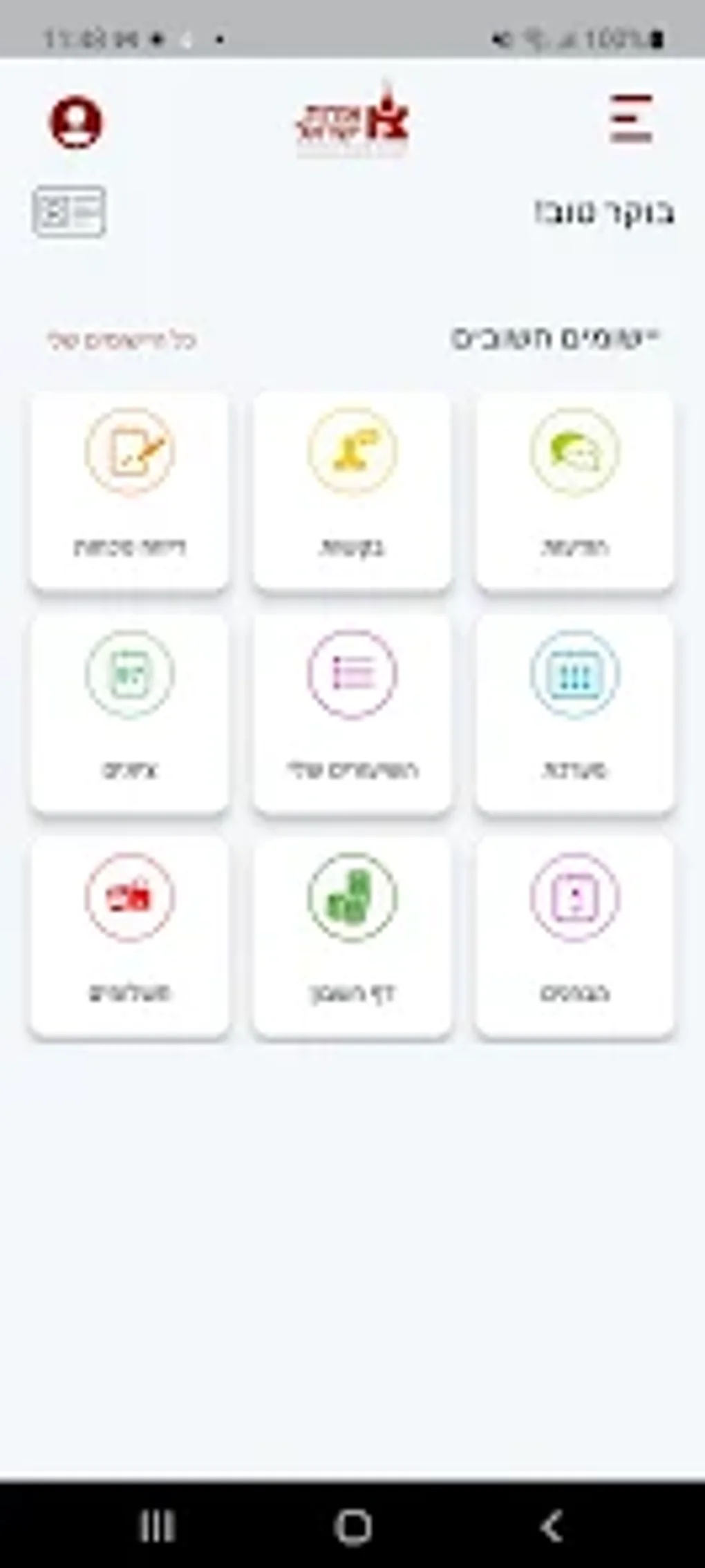Open the messages tile (הודעות)

pos(574,490)
